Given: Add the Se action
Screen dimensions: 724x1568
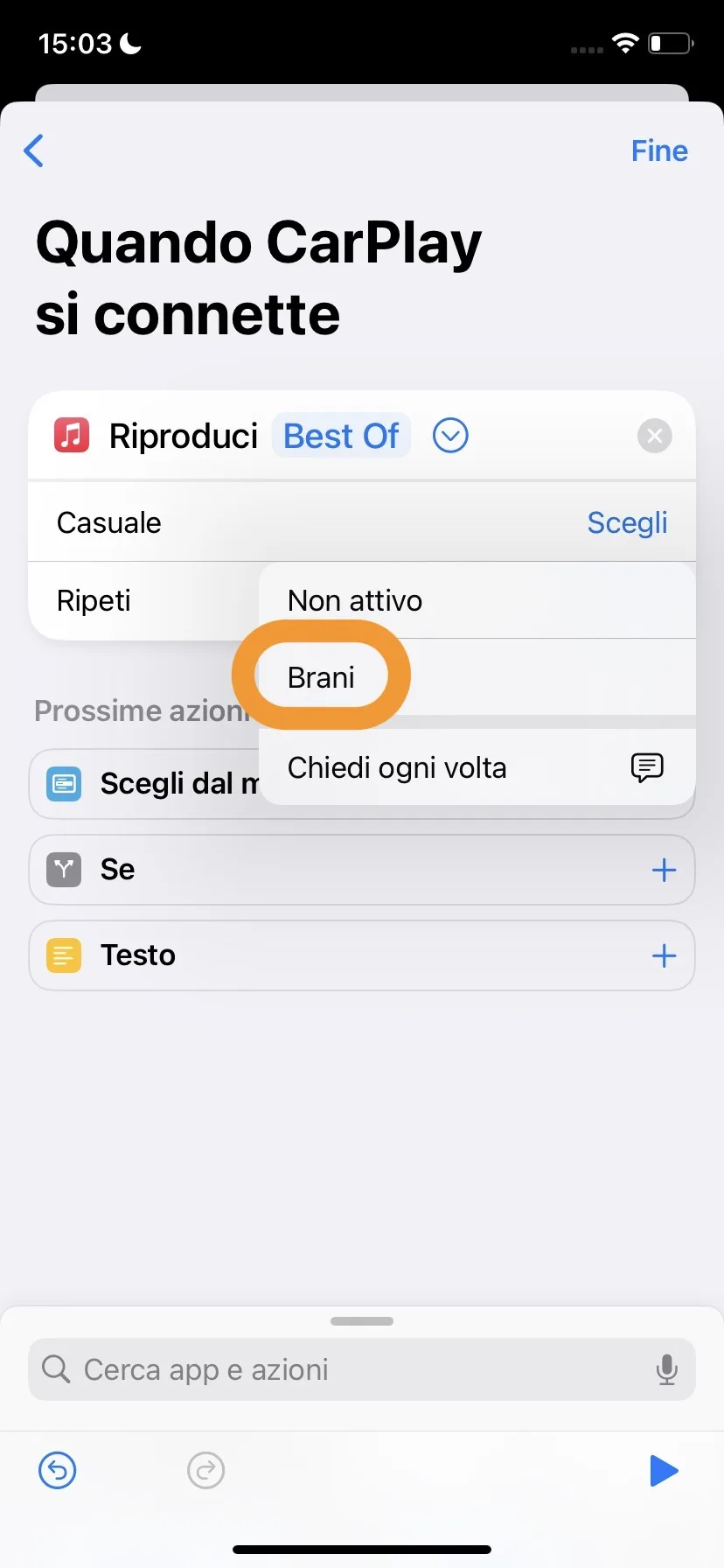Looking at the screenshot, I should pos(664,870).
